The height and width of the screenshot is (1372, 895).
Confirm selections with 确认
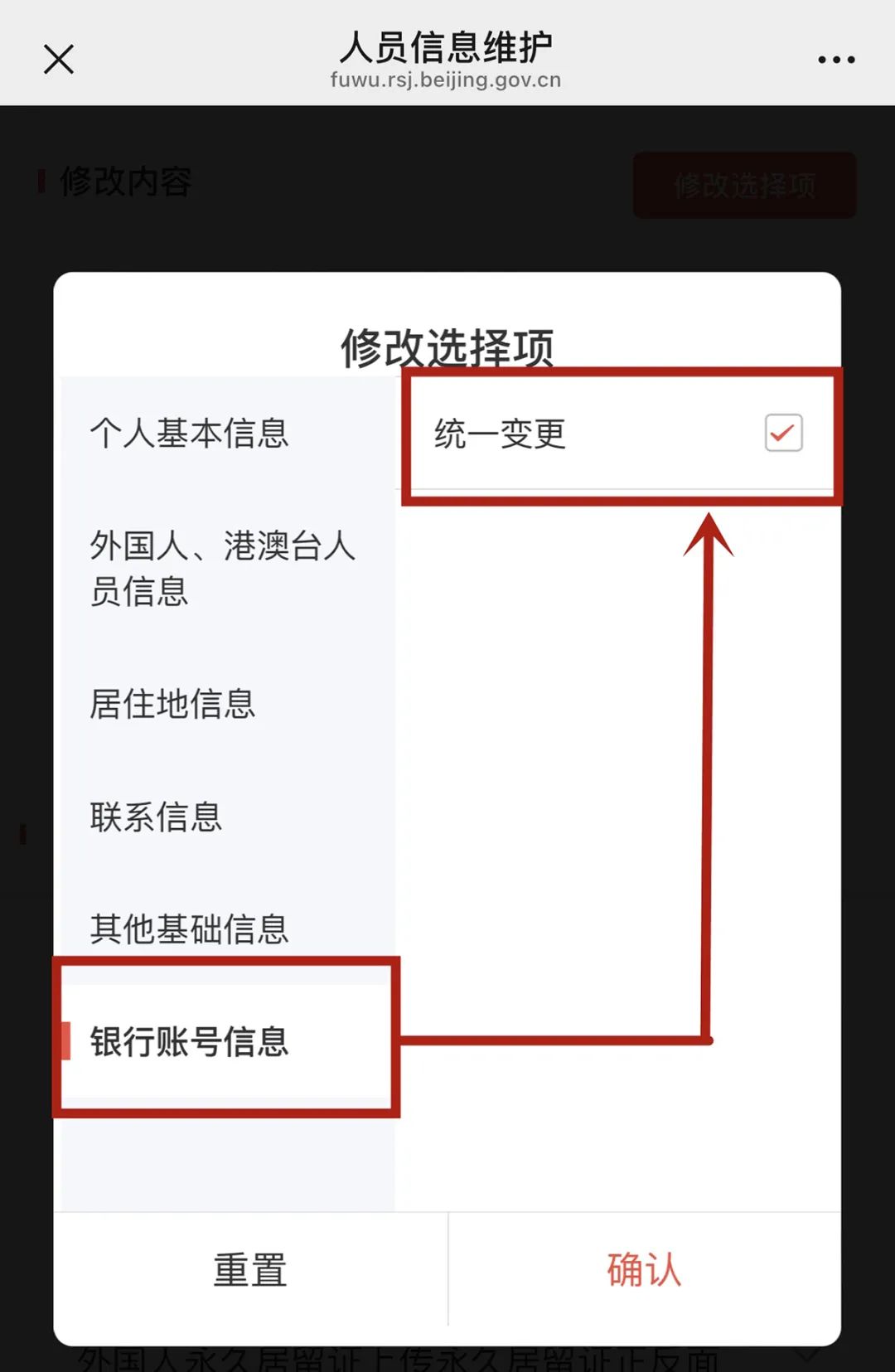(644, 1270)
